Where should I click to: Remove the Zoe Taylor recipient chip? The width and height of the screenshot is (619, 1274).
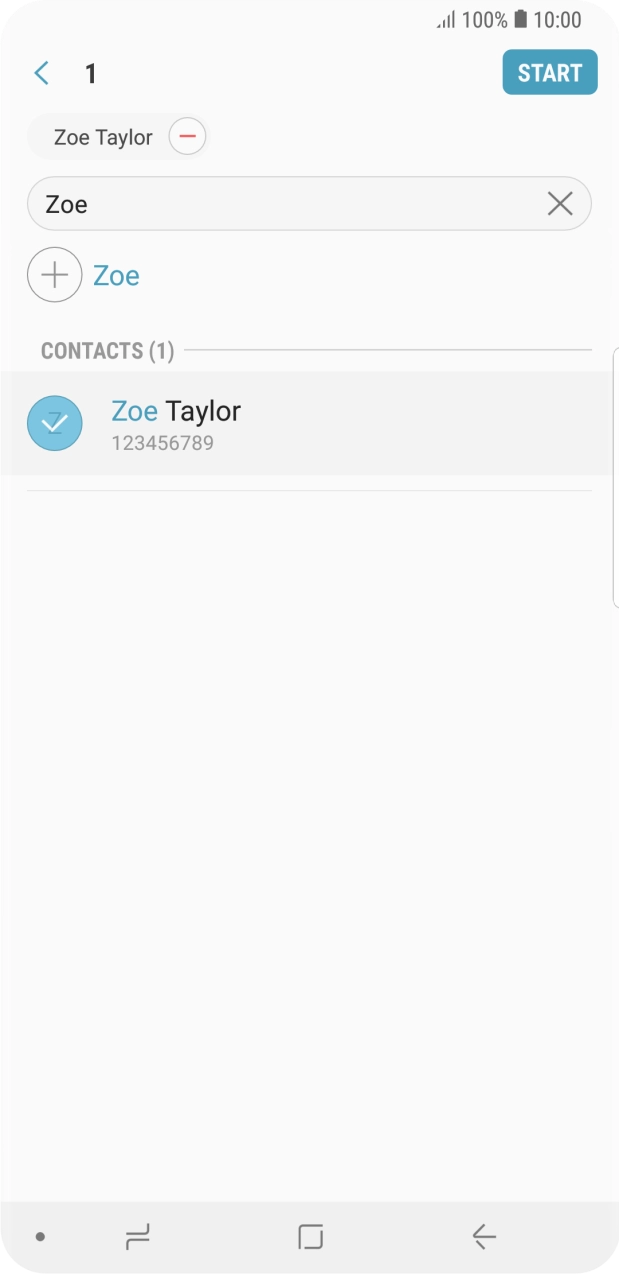187,136
